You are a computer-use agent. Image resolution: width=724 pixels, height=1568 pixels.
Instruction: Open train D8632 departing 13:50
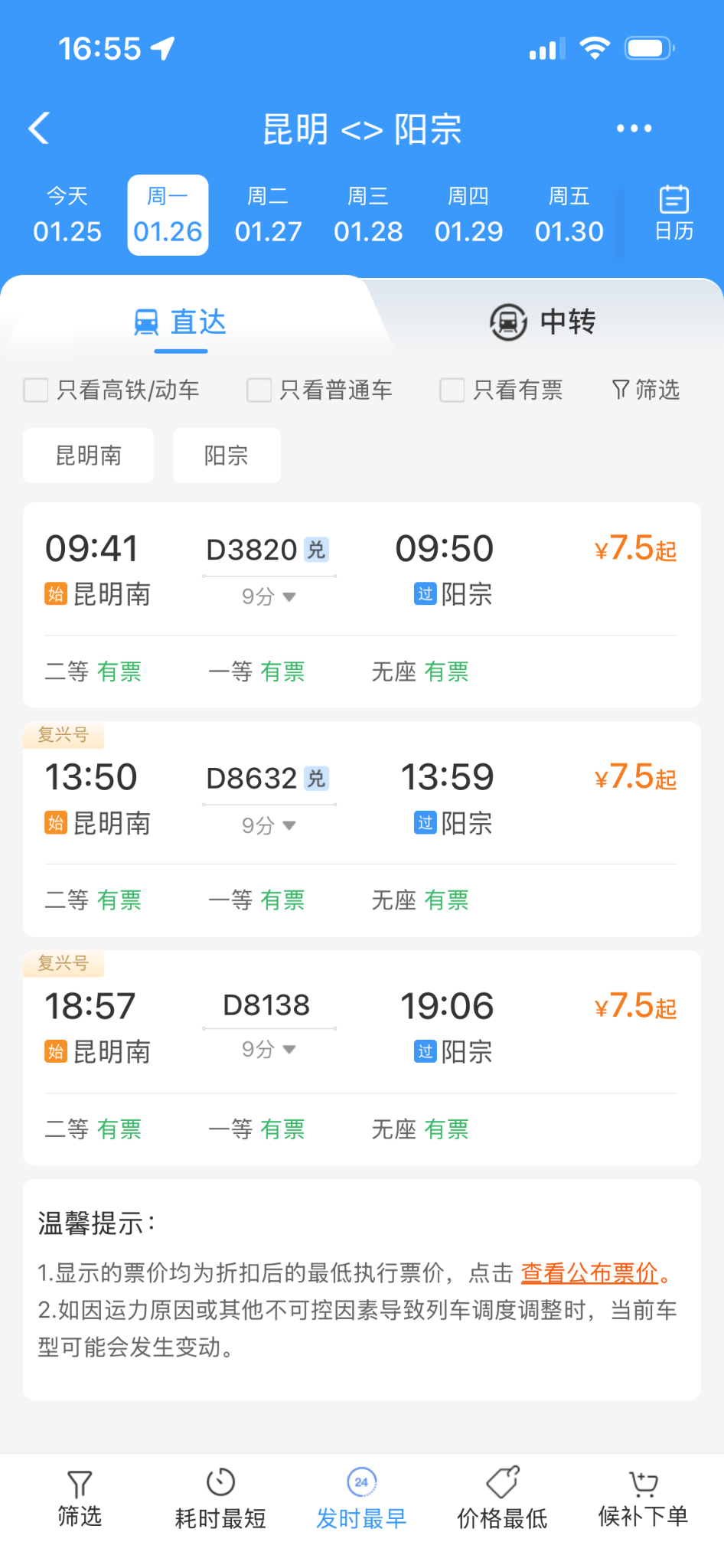(x=361, y=799)
